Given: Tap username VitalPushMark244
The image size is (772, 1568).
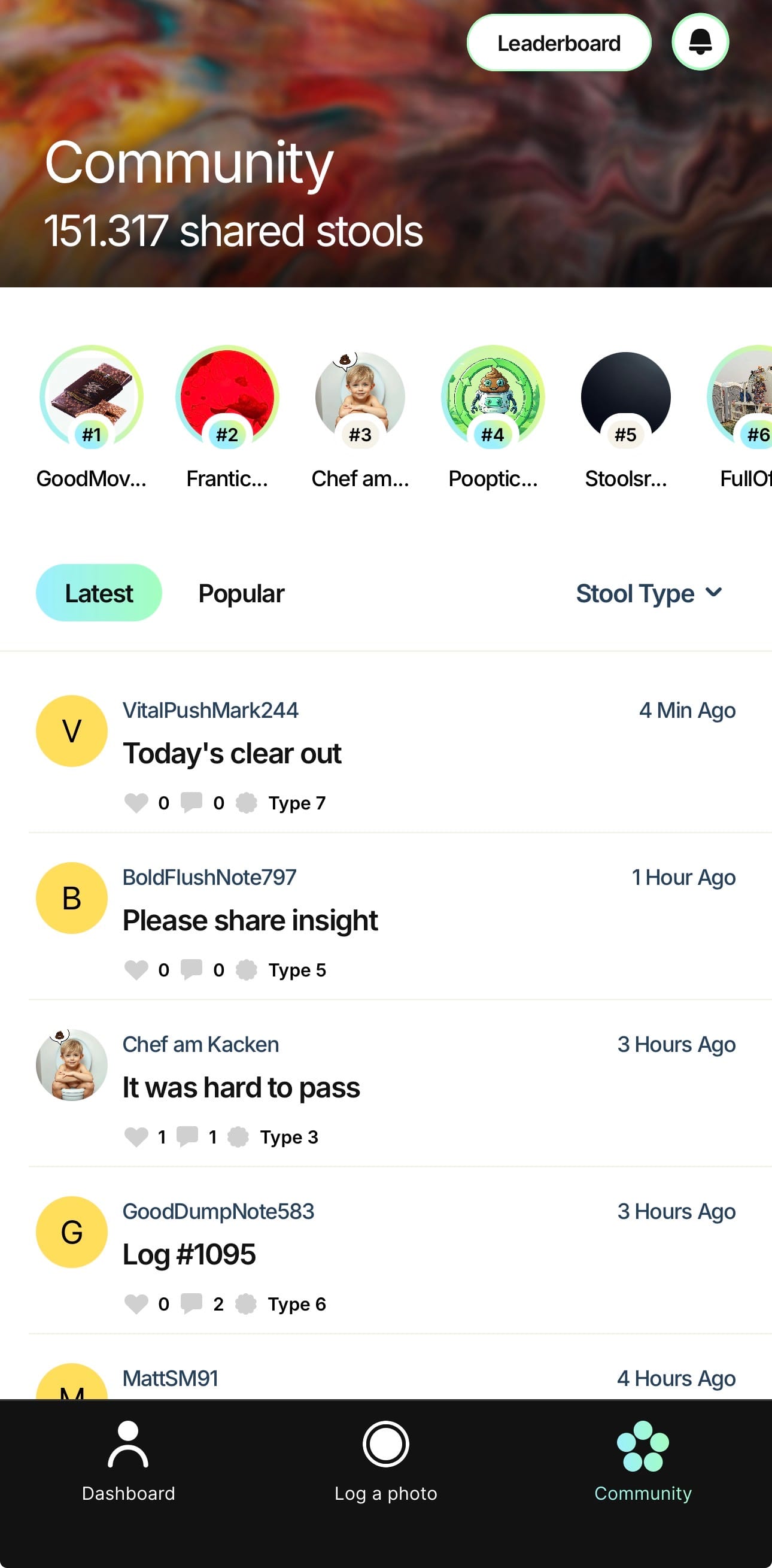Looking at the screenshot, I should pos(211,710).
